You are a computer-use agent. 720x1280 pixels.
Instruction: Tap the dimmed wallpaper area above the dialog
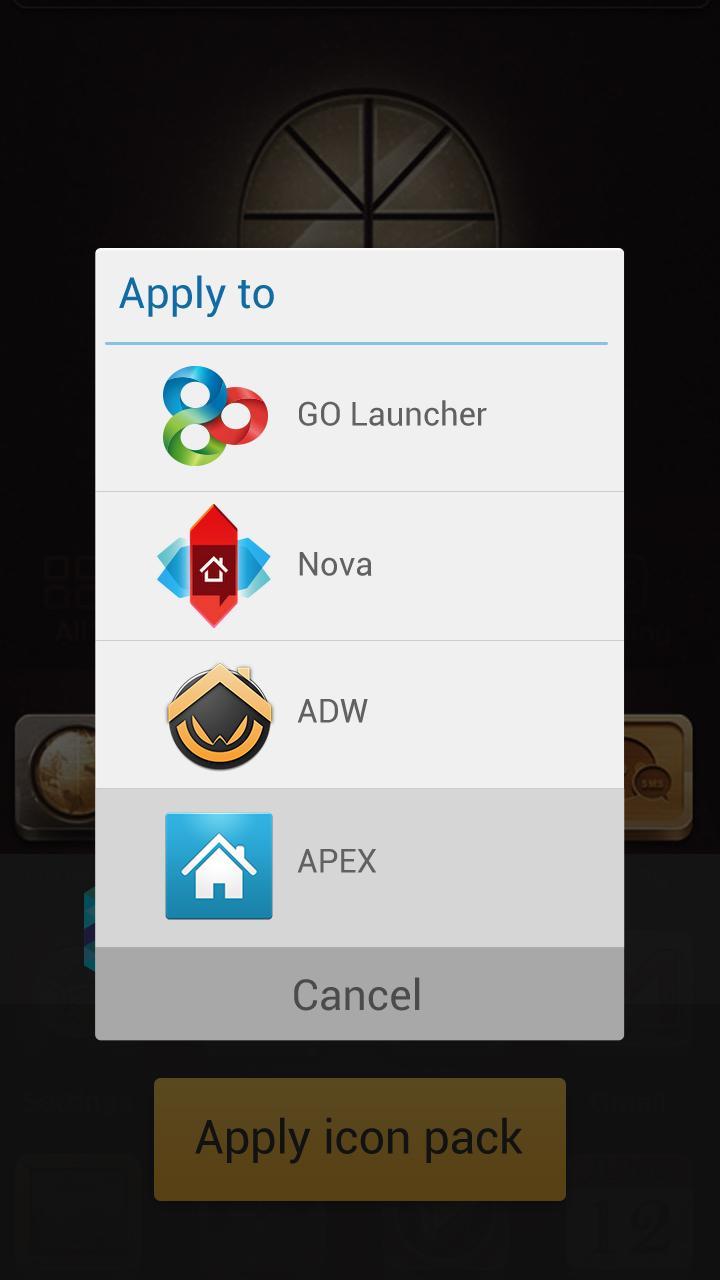click(360, 120)
